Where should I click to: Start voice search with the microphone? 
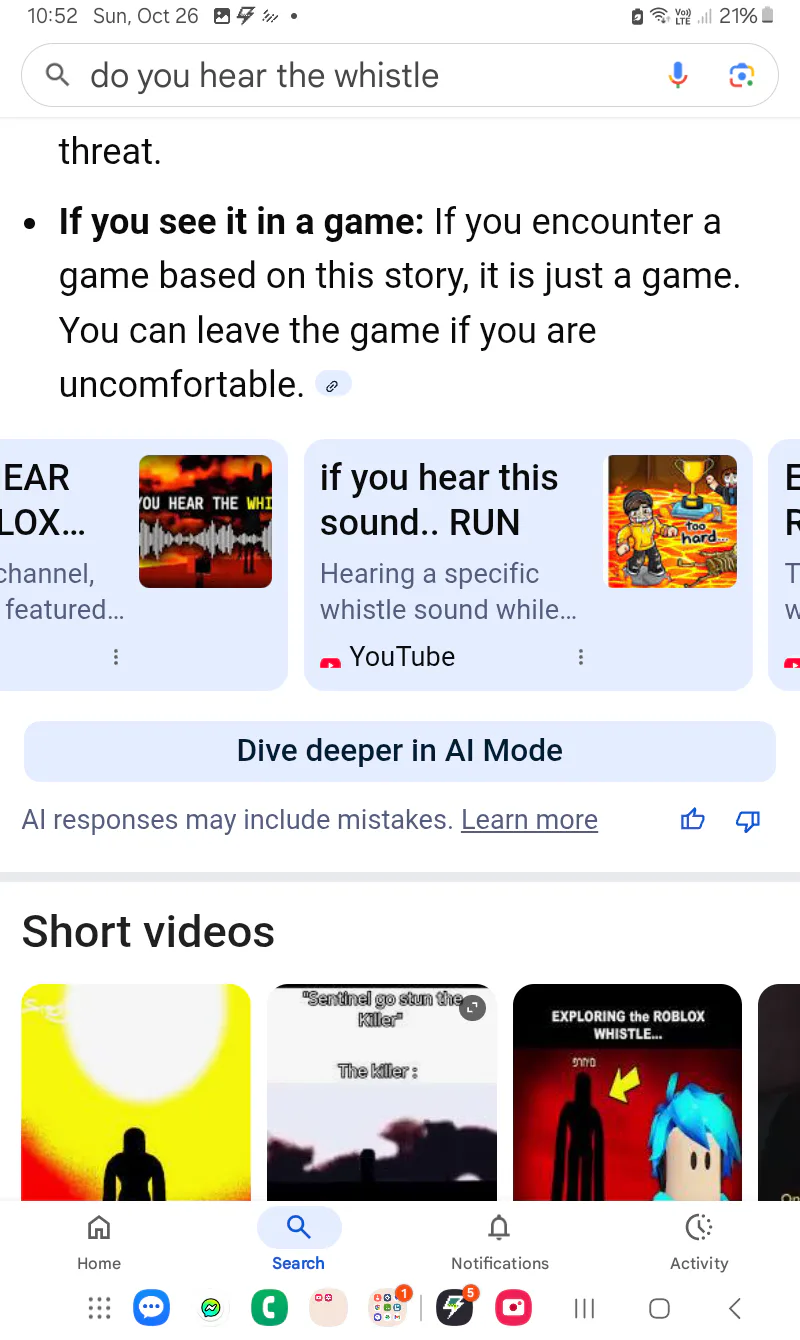(678, 76)
